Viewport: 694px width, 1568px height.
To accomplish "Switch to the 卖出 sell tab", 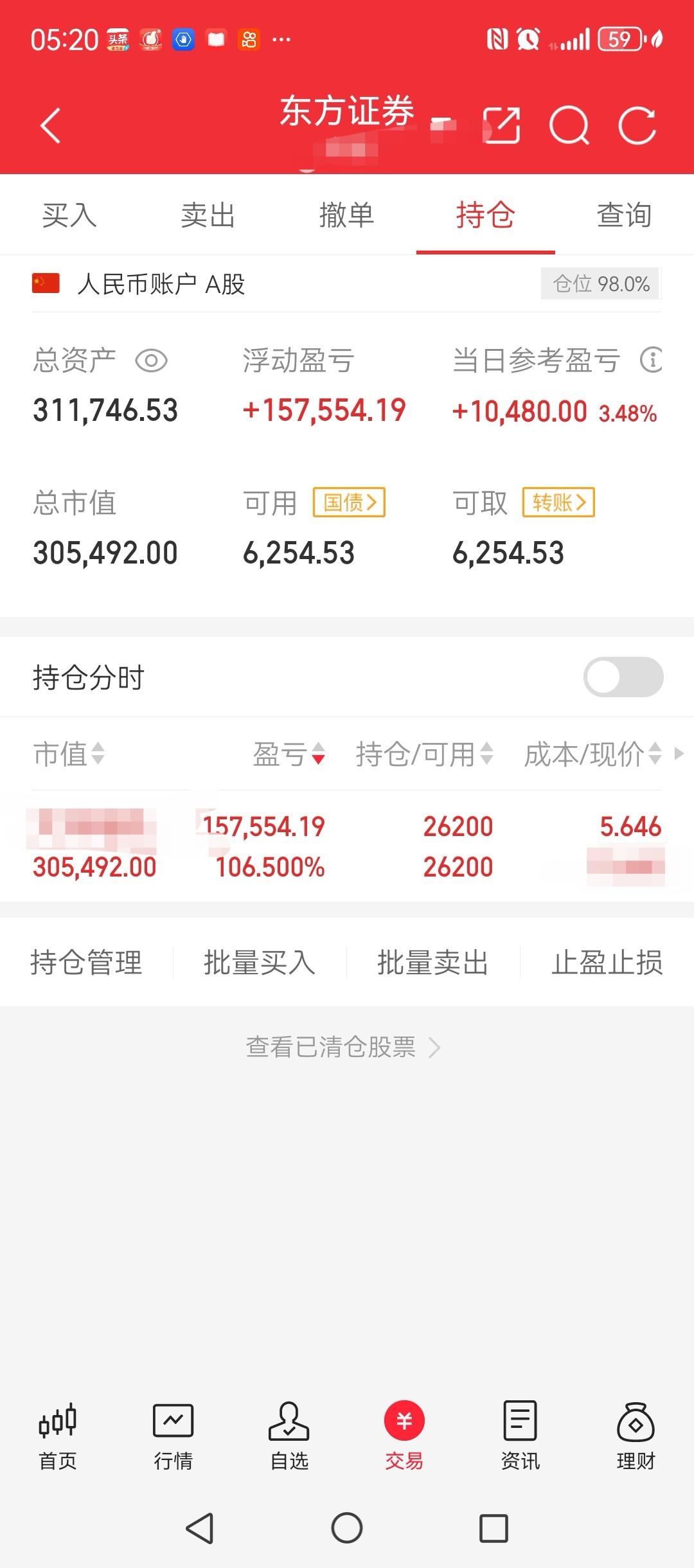I will [x=207, y=216].
